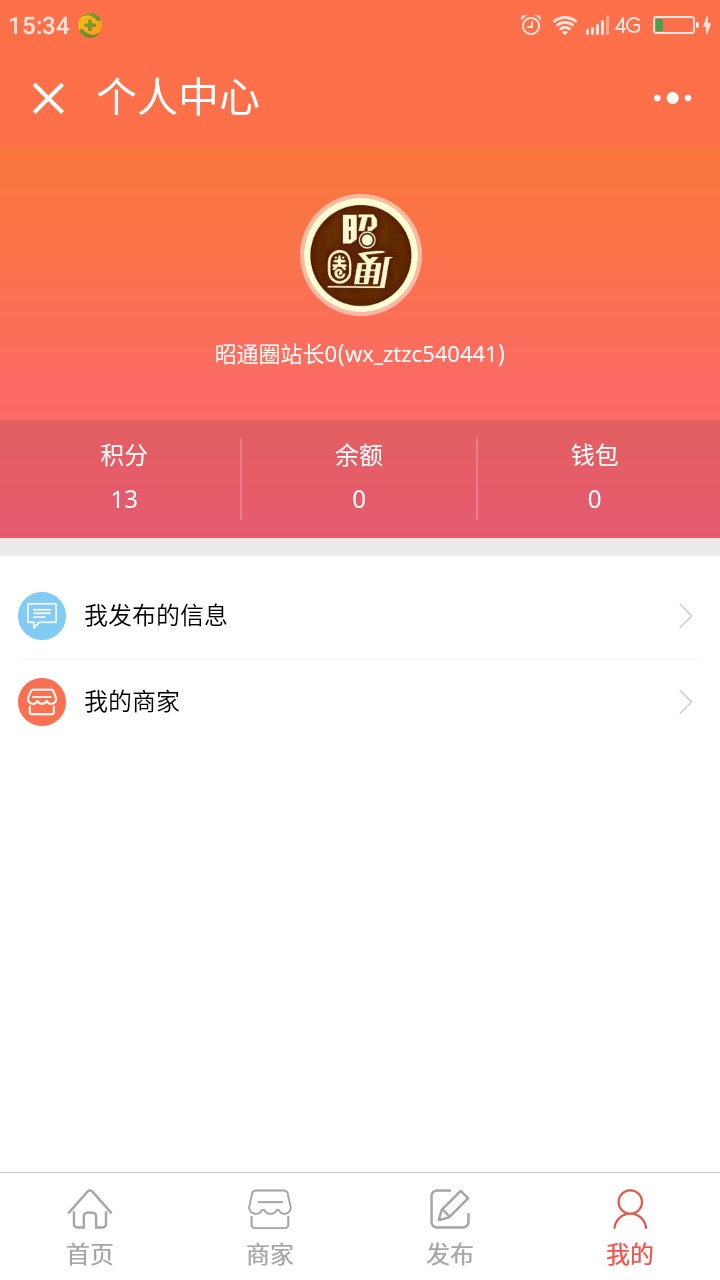This screenshot has height=1280, width=720.
Task: Switch to the 首页 tab
Action: 90,1227
